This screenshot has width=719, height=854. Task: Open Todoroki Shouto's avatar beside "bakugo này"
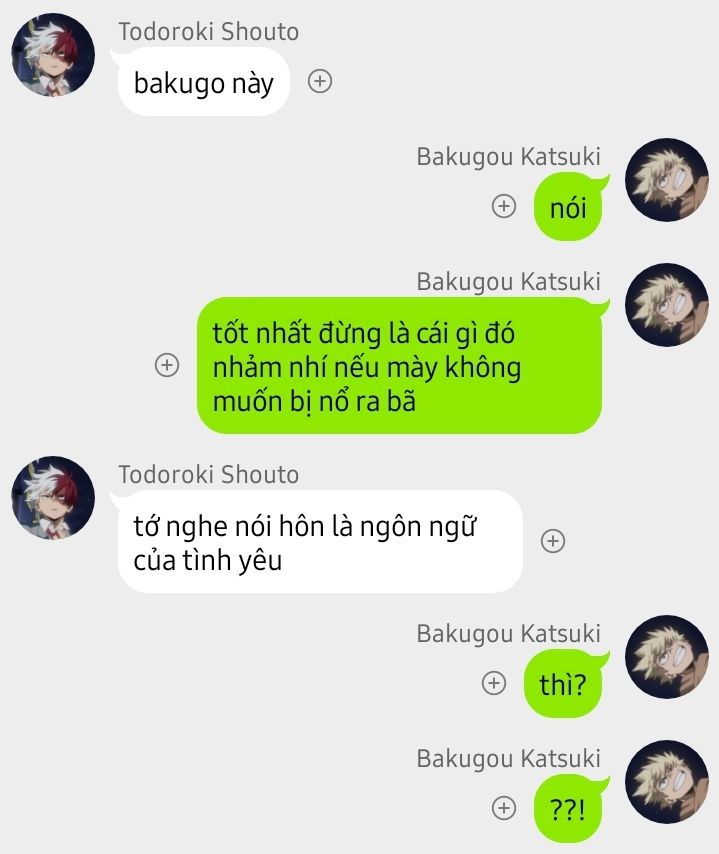pyautogui.click(x=52, y=55)
